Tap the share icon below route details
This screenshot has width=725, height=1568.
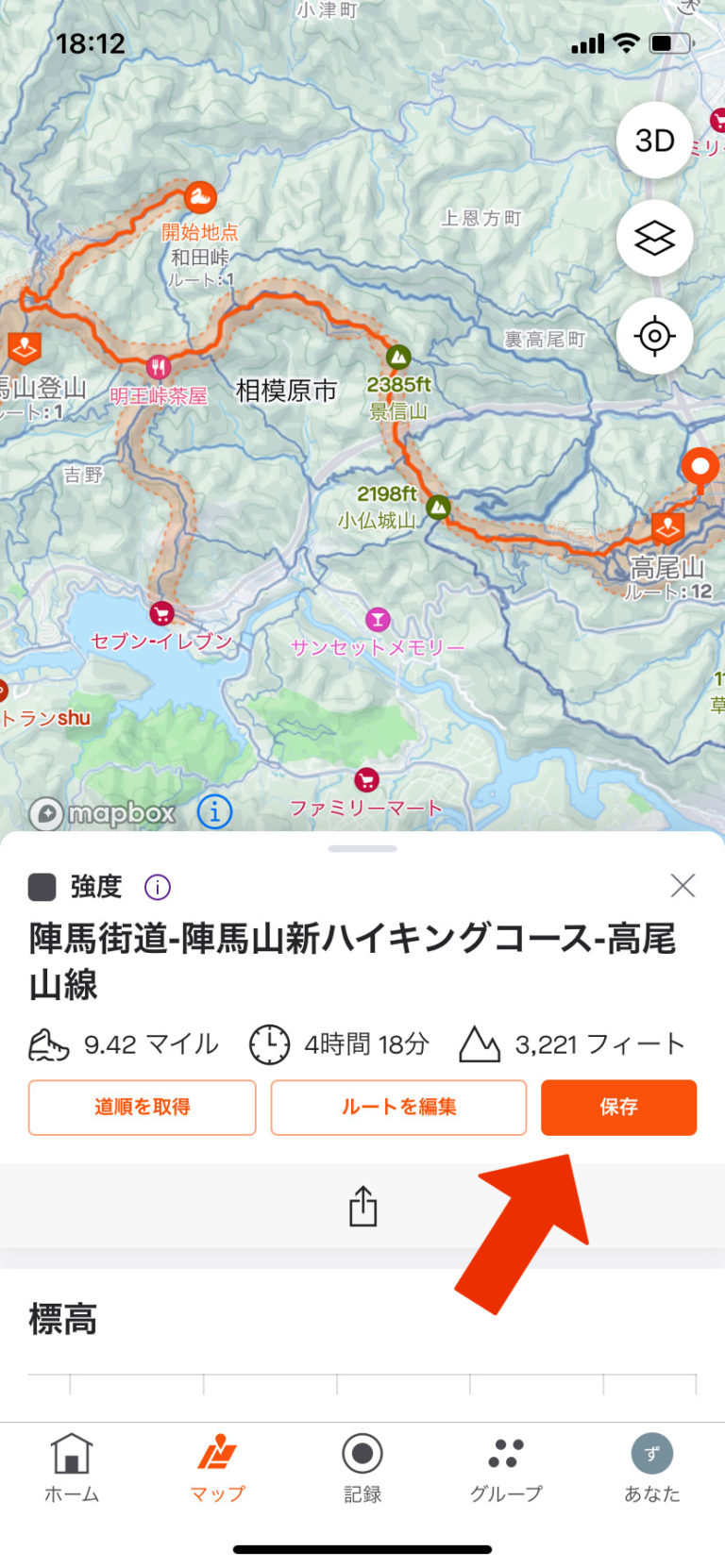coord(362,1204)
